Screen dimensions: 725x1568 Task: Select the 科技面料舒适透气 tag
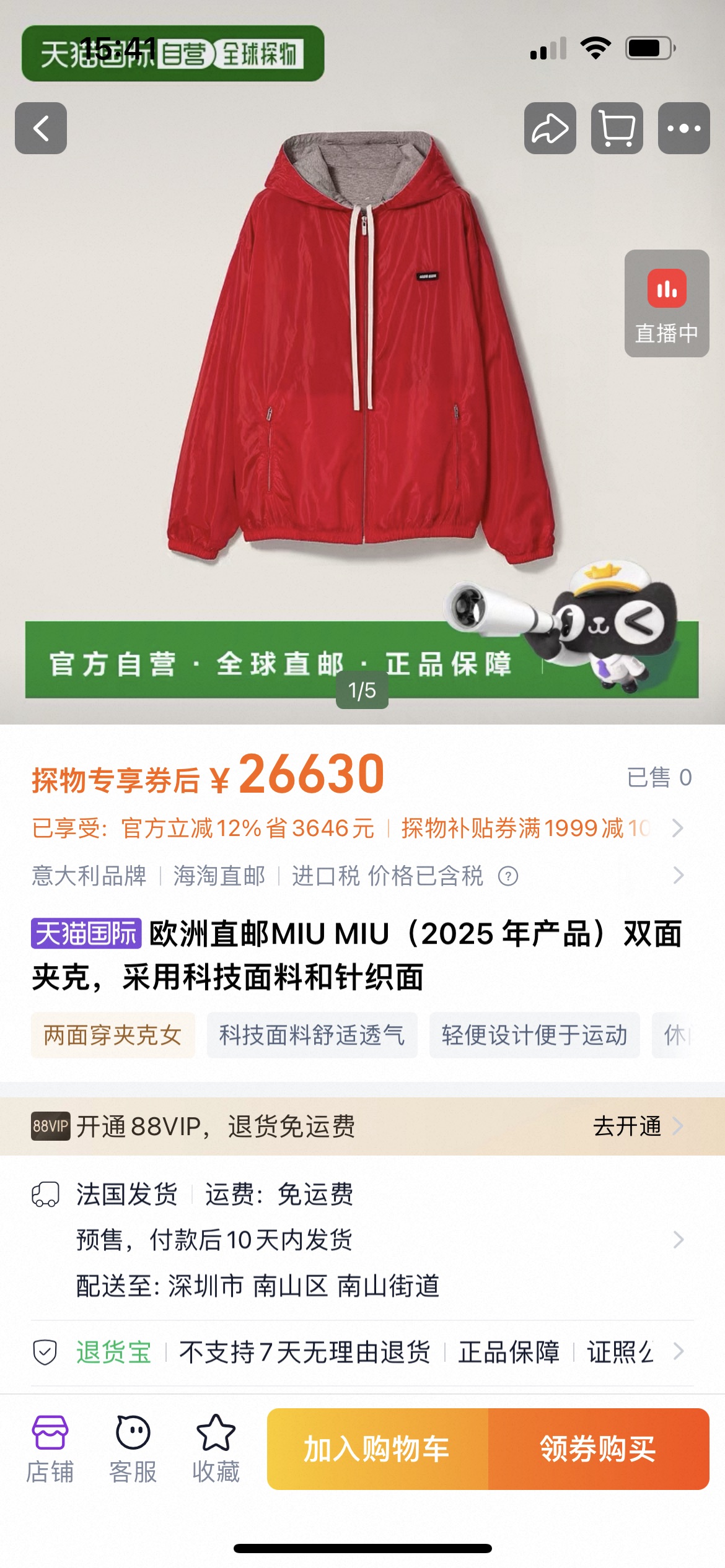coord(312,1035)
